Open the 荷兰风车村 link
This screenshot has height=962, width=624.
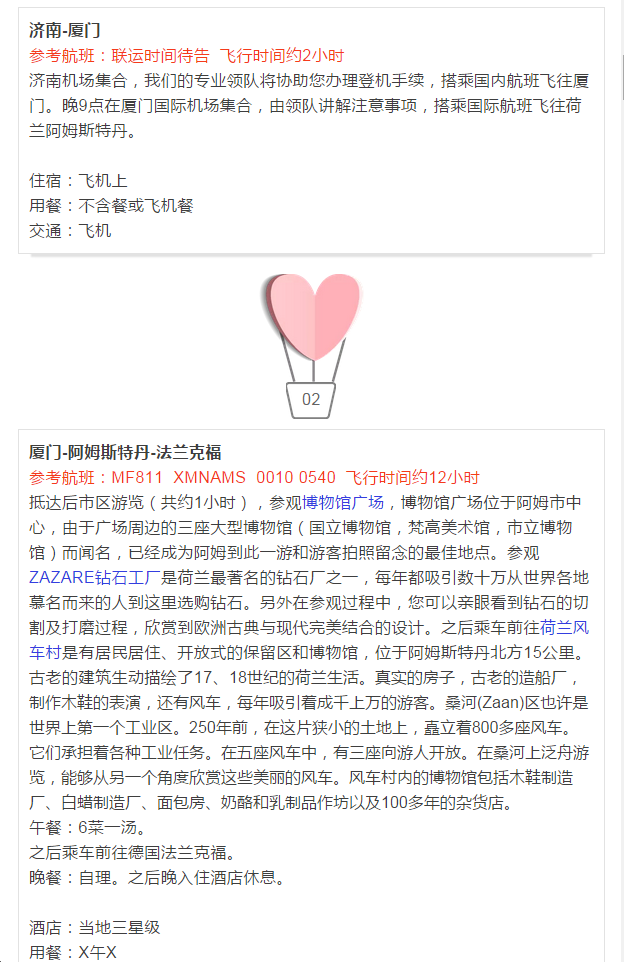(565, 628)
